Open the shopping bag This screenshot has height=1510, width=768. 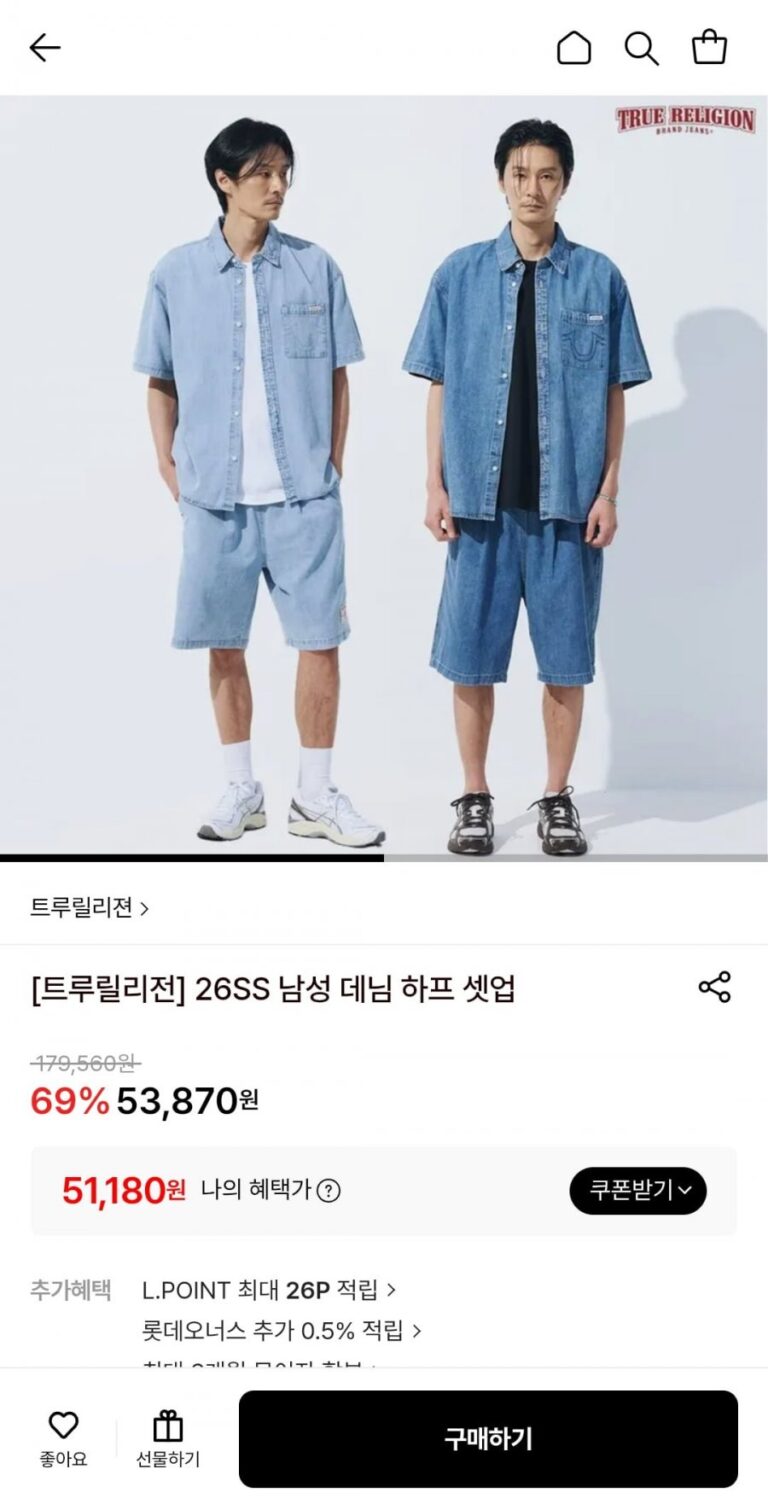click(709, 48)
